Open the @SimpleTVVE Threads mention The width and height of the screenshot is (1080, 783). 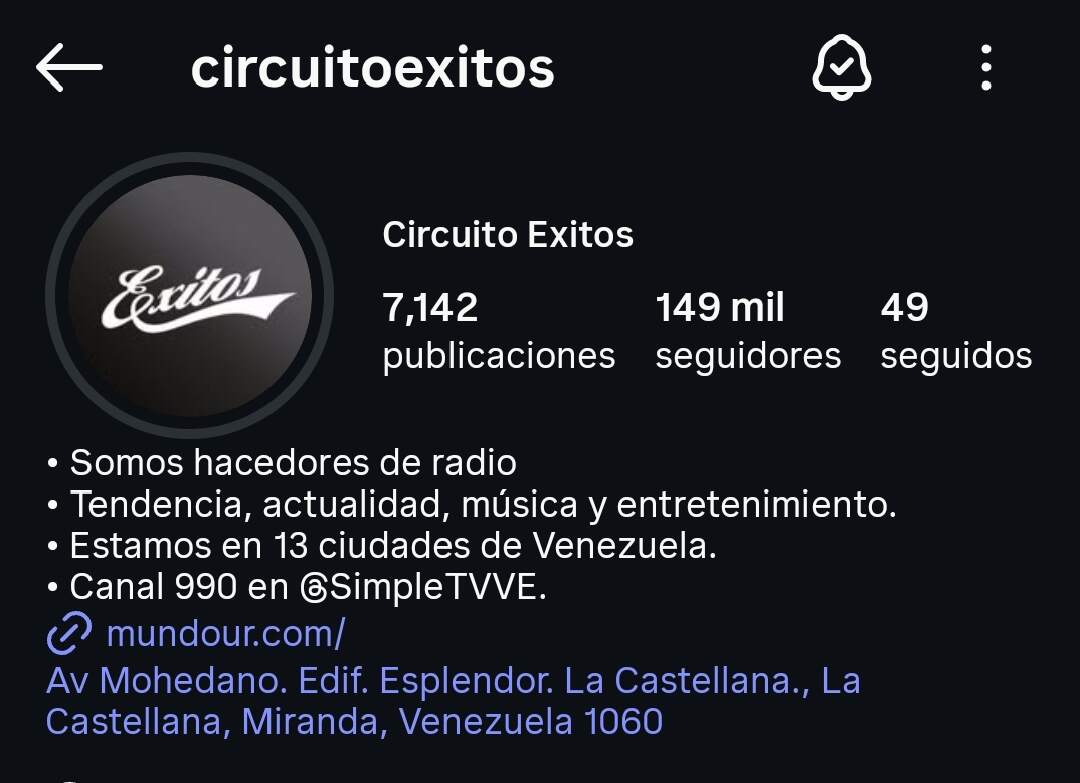[423, 587]
